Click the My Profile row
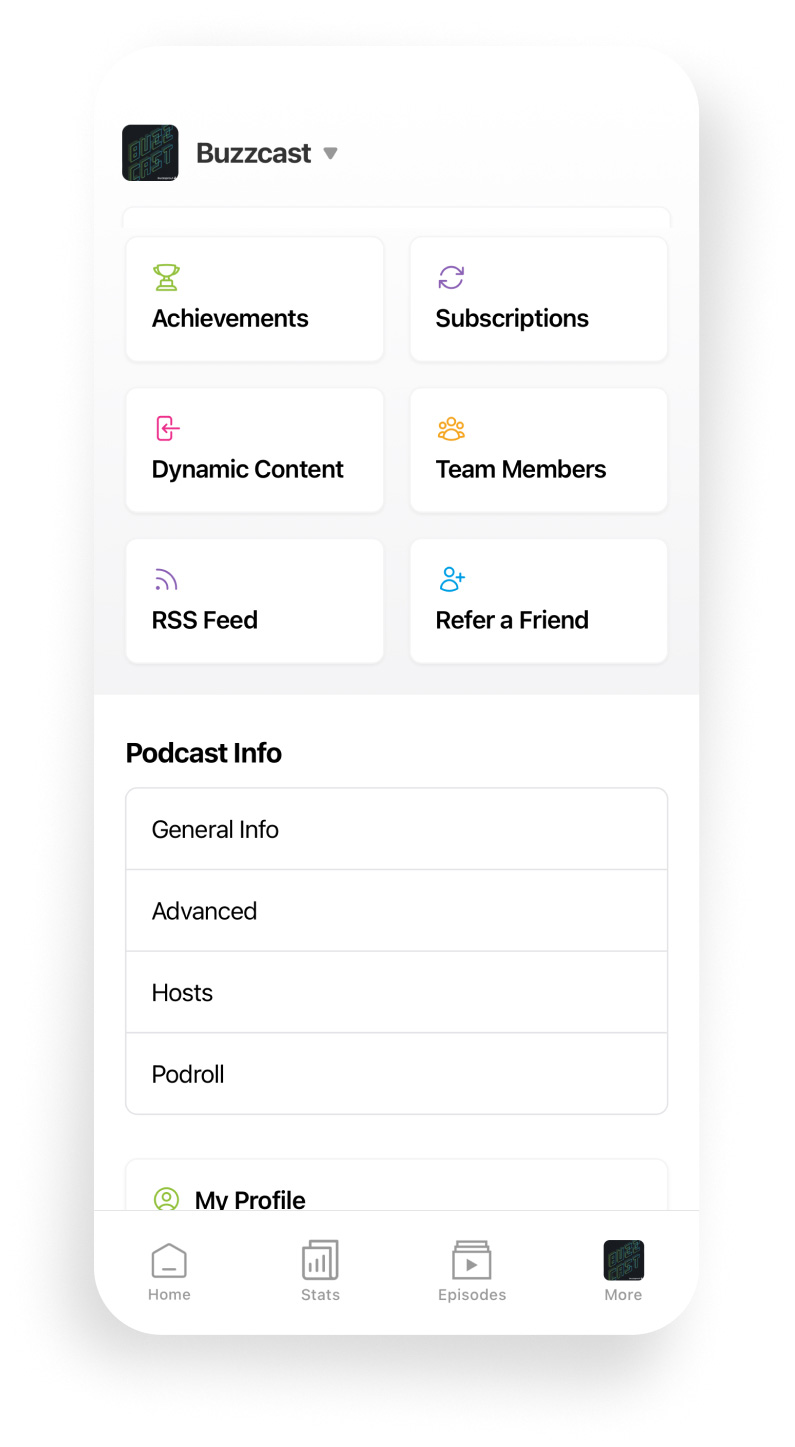Screen dimensions: 795x1447 [396, 1198]
